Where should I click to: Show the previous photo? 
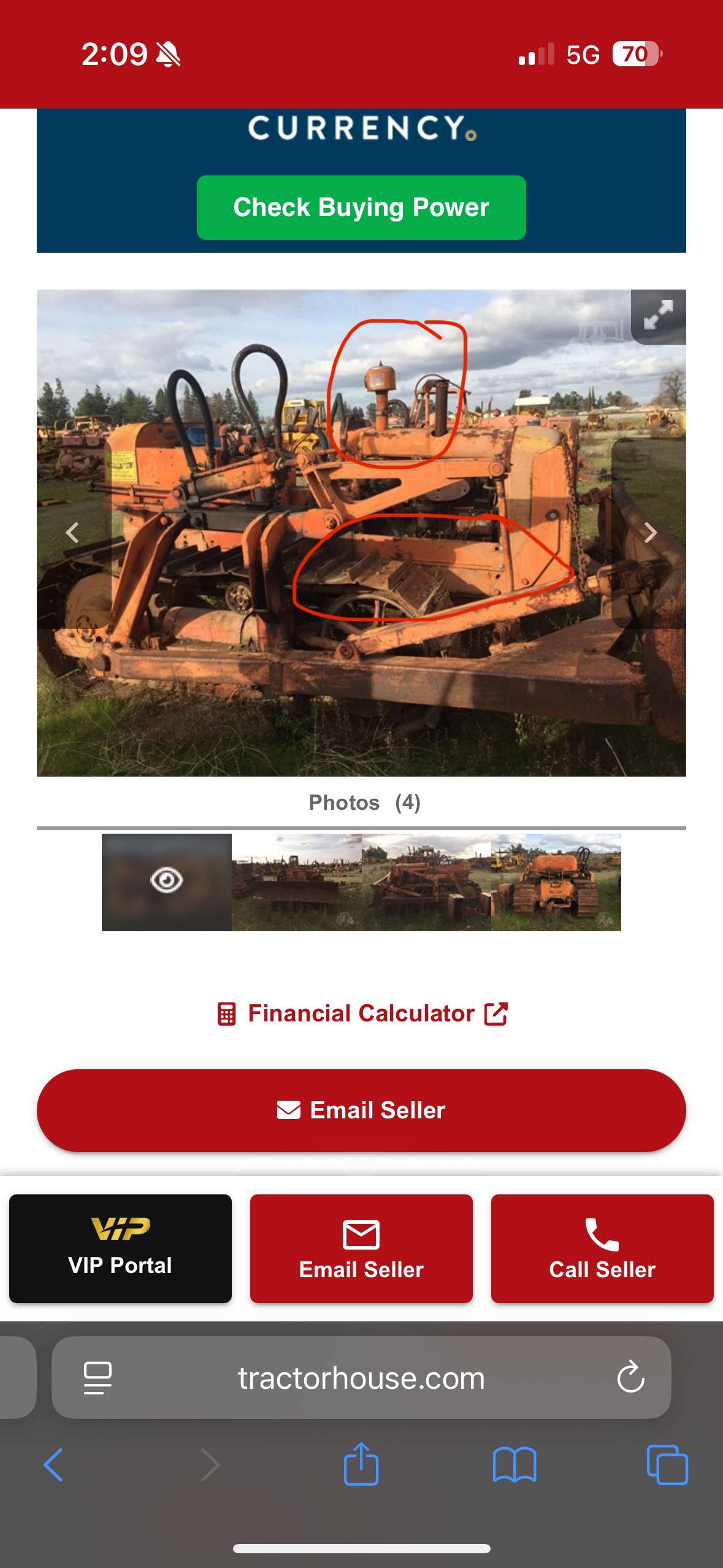click(72, 532)
